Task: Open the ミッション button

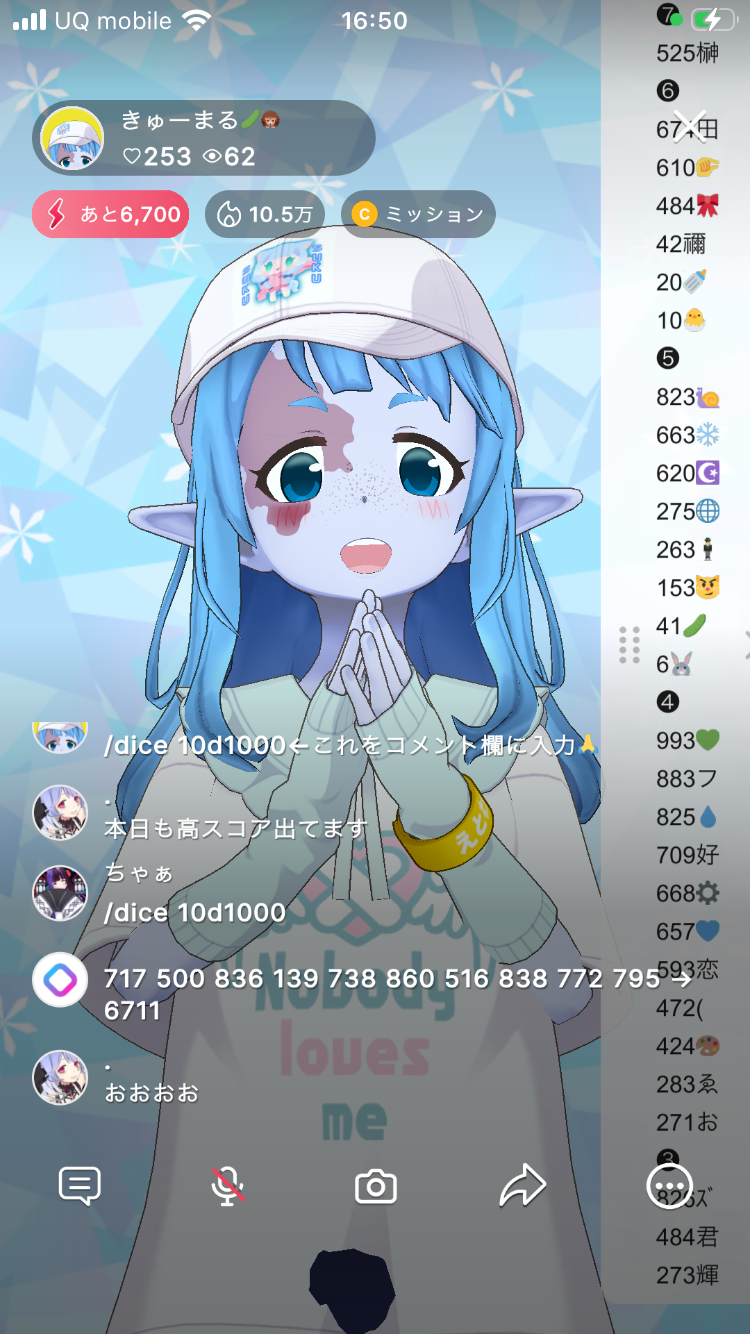Action: click(419, 214)
